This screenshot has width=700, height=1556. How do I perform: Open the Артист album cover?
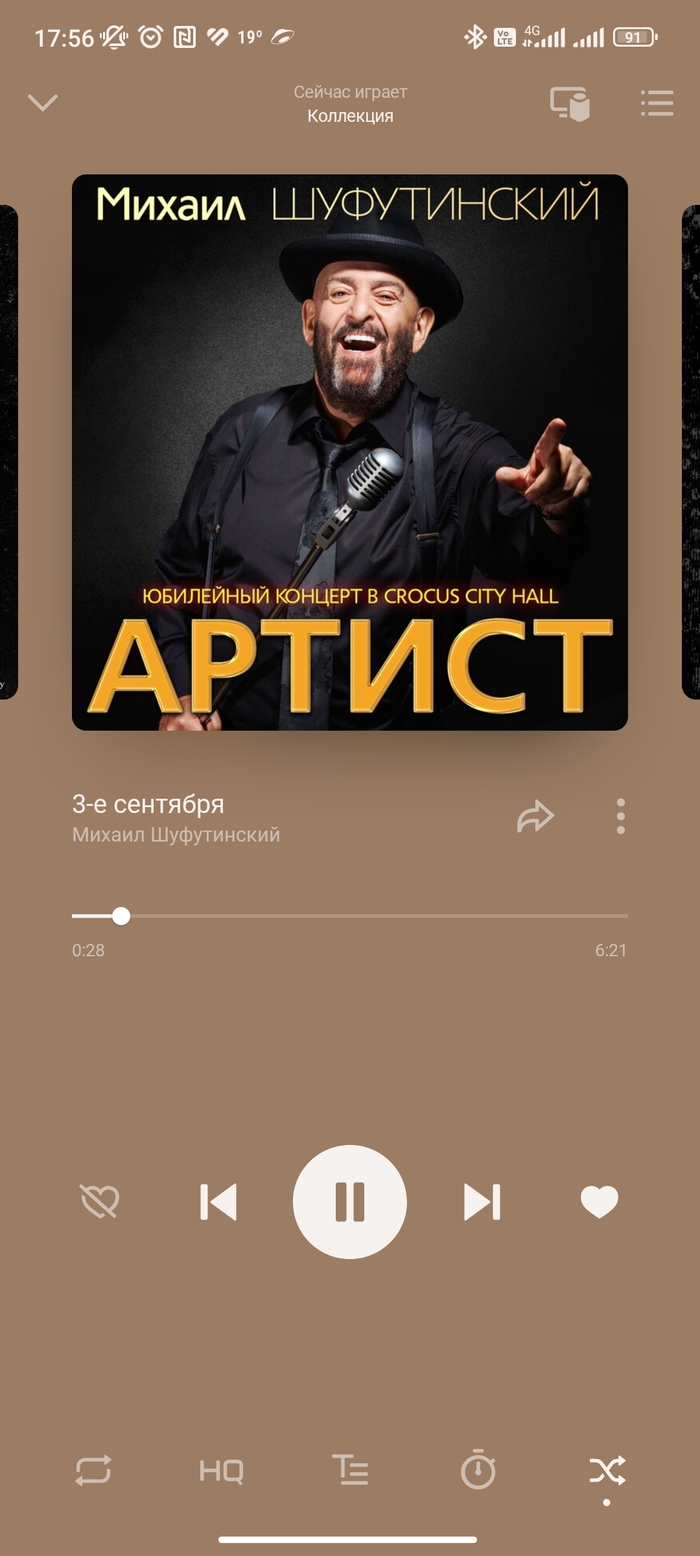[350, 452]
